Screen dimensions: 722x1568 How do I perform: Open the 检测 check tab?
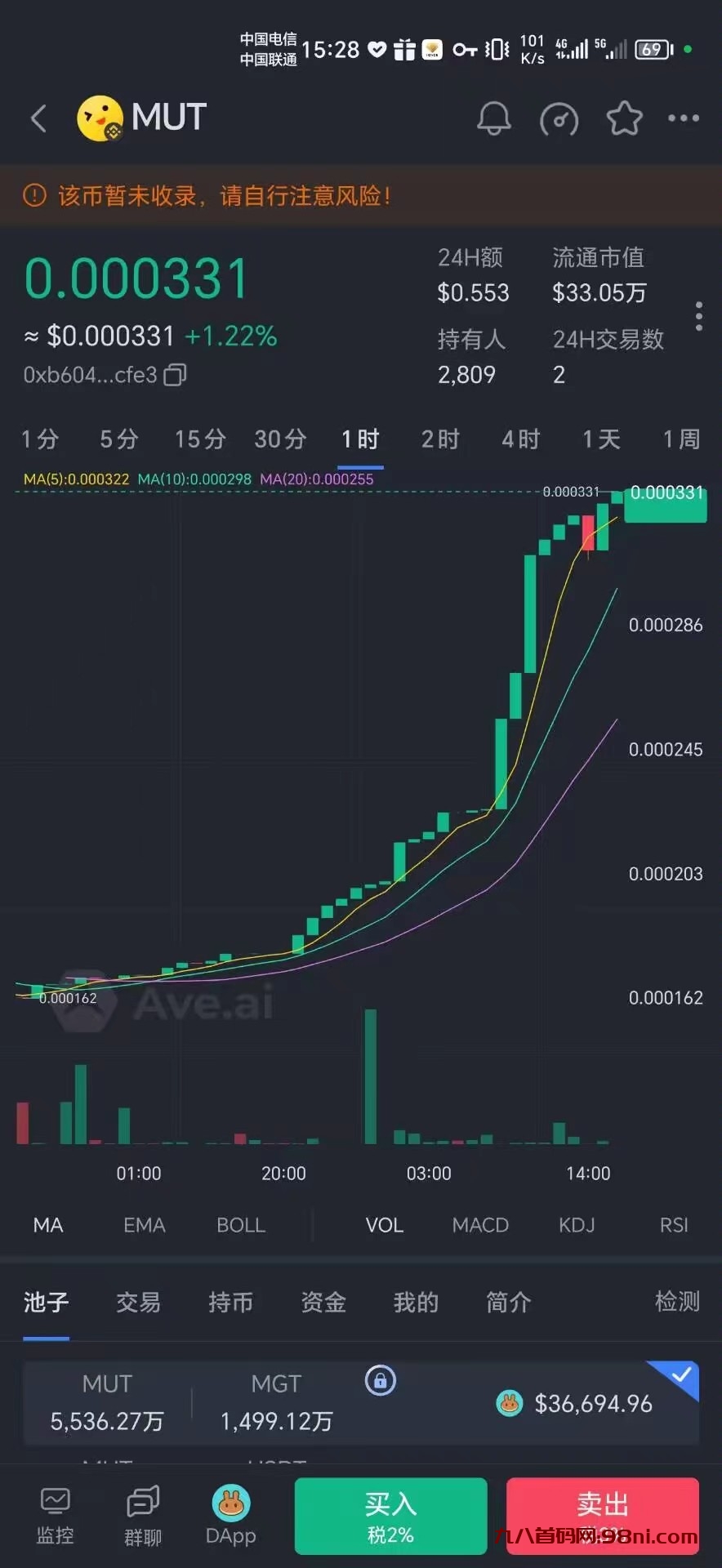tap(677, 1301)
